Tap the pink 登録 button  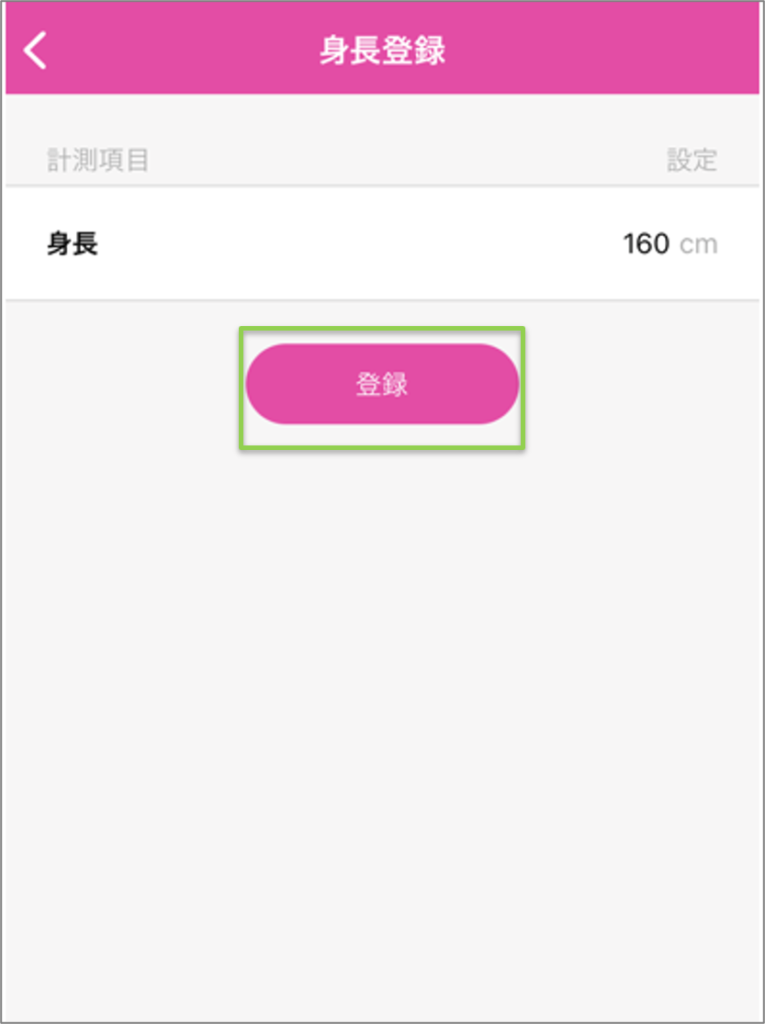[382, 385]
